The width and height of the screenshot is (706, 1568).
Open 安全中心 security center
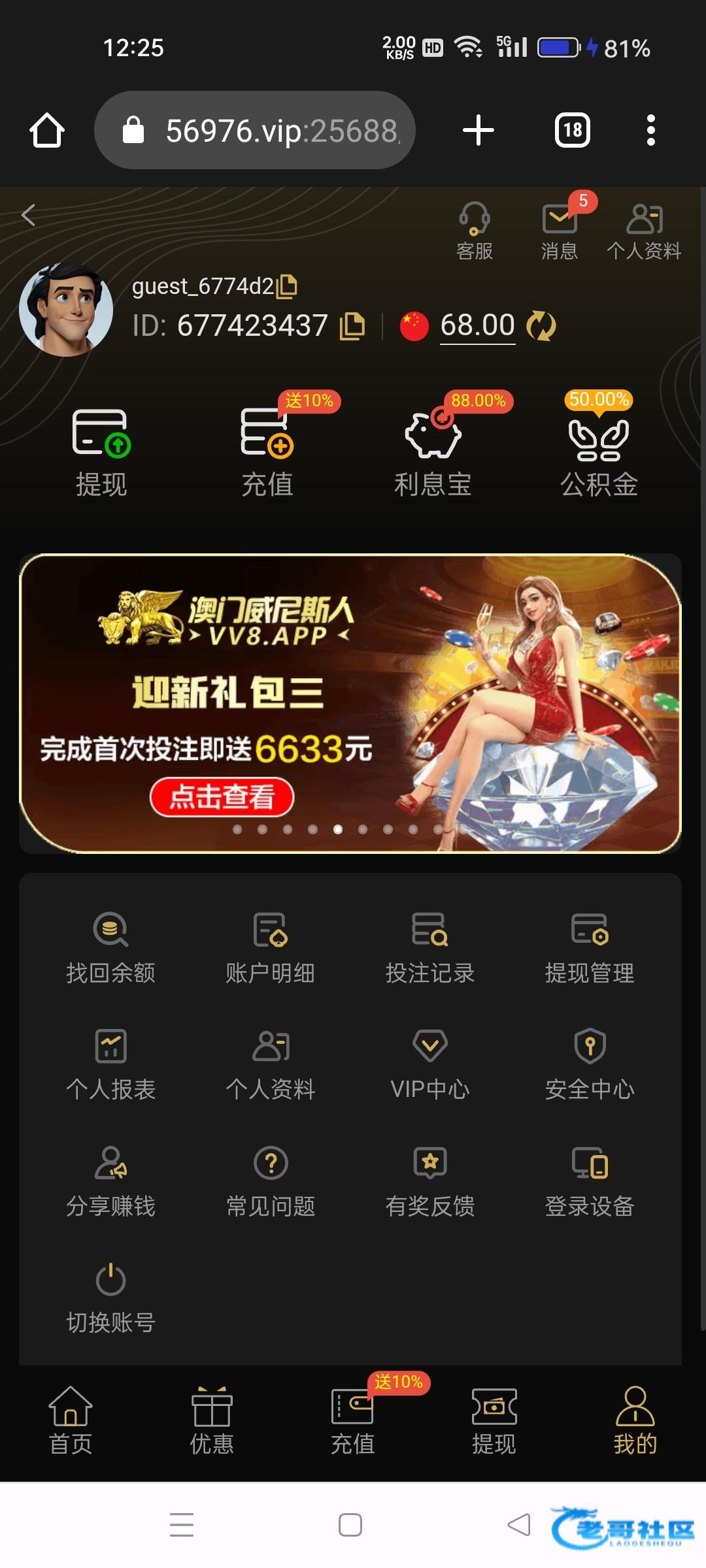589,1064
